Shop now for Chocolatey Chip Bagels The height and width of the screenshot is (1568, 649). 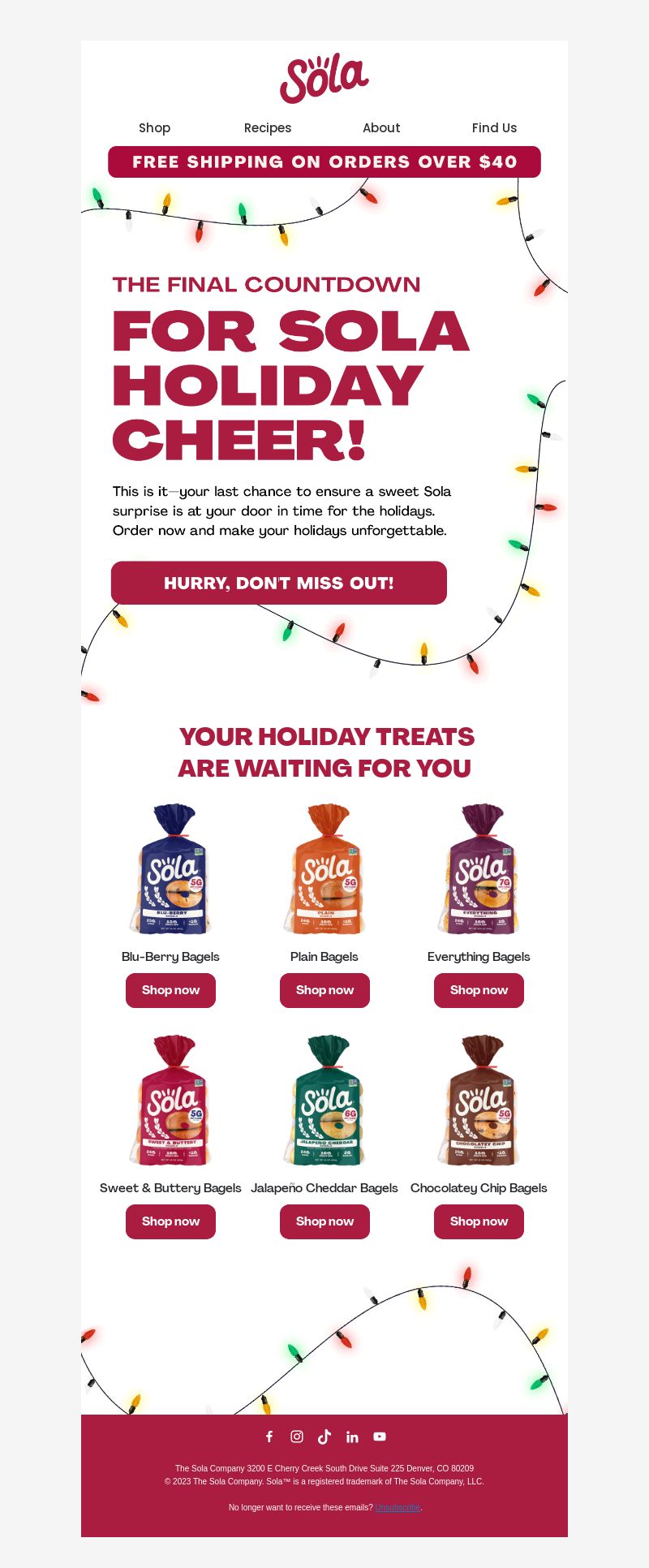[479, 1221]
